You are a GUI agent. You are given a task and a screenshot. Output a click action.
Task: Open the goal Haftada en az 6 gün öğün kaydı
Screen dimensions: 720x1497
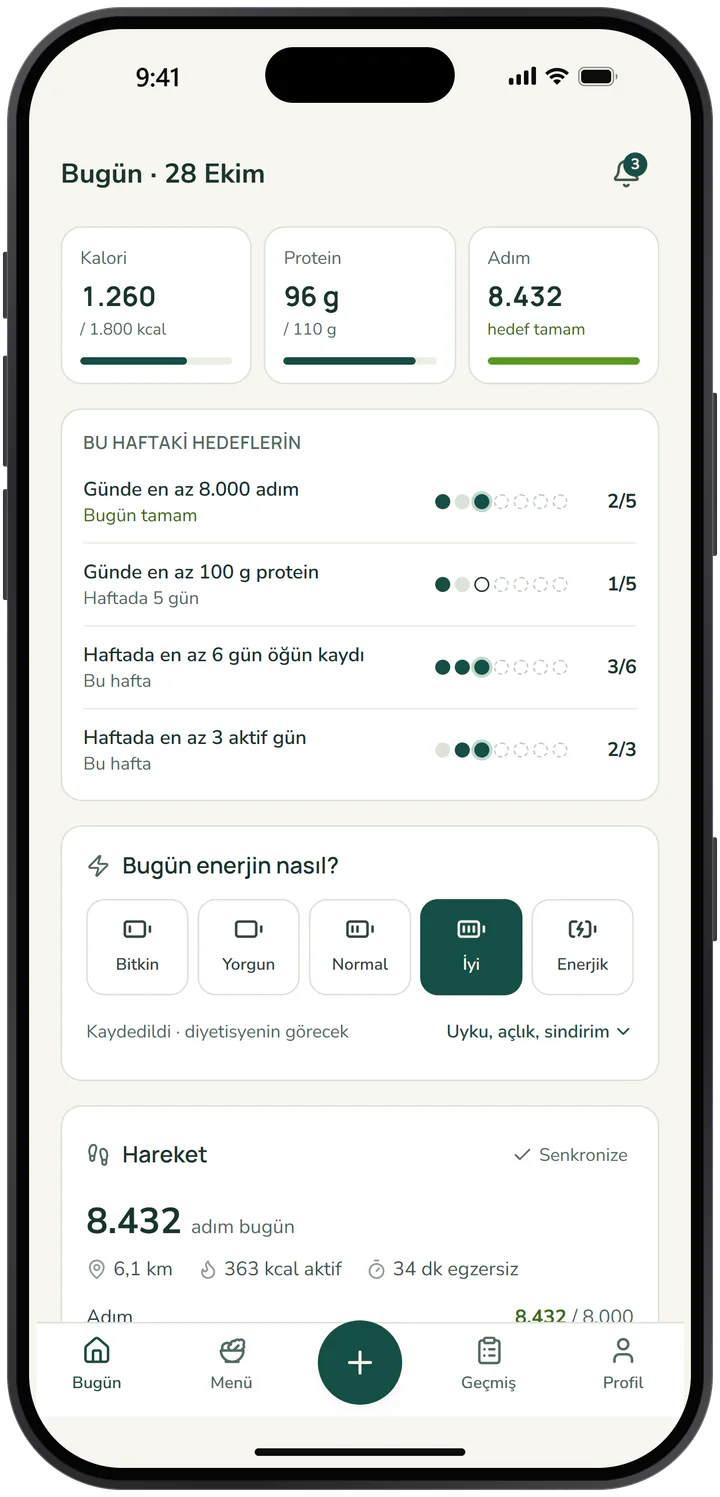point(360,668)
